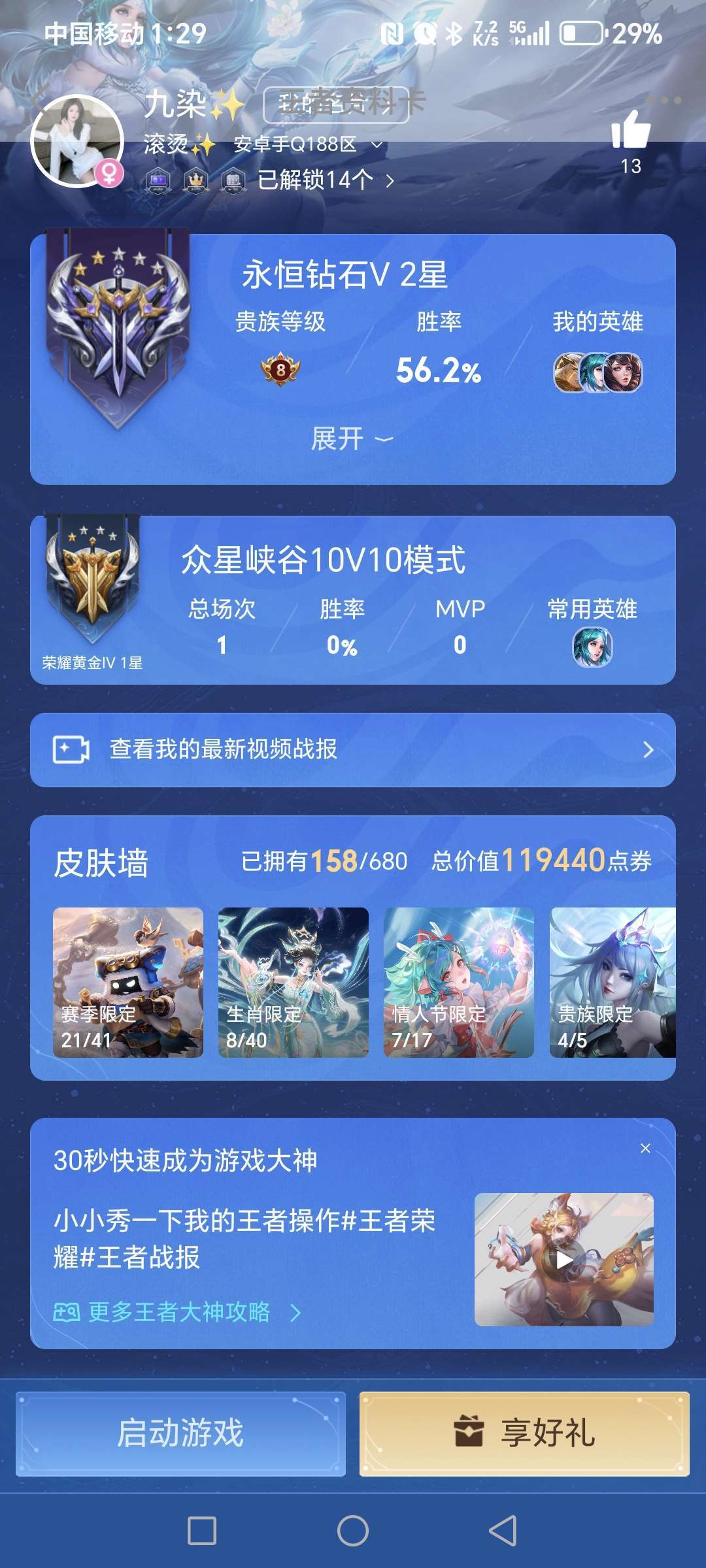The width and height of the screenshot is (706, 1568).
Task: Open the 我的英雄 hero icons
Action: pyautogui.click(x=597, y=372)
